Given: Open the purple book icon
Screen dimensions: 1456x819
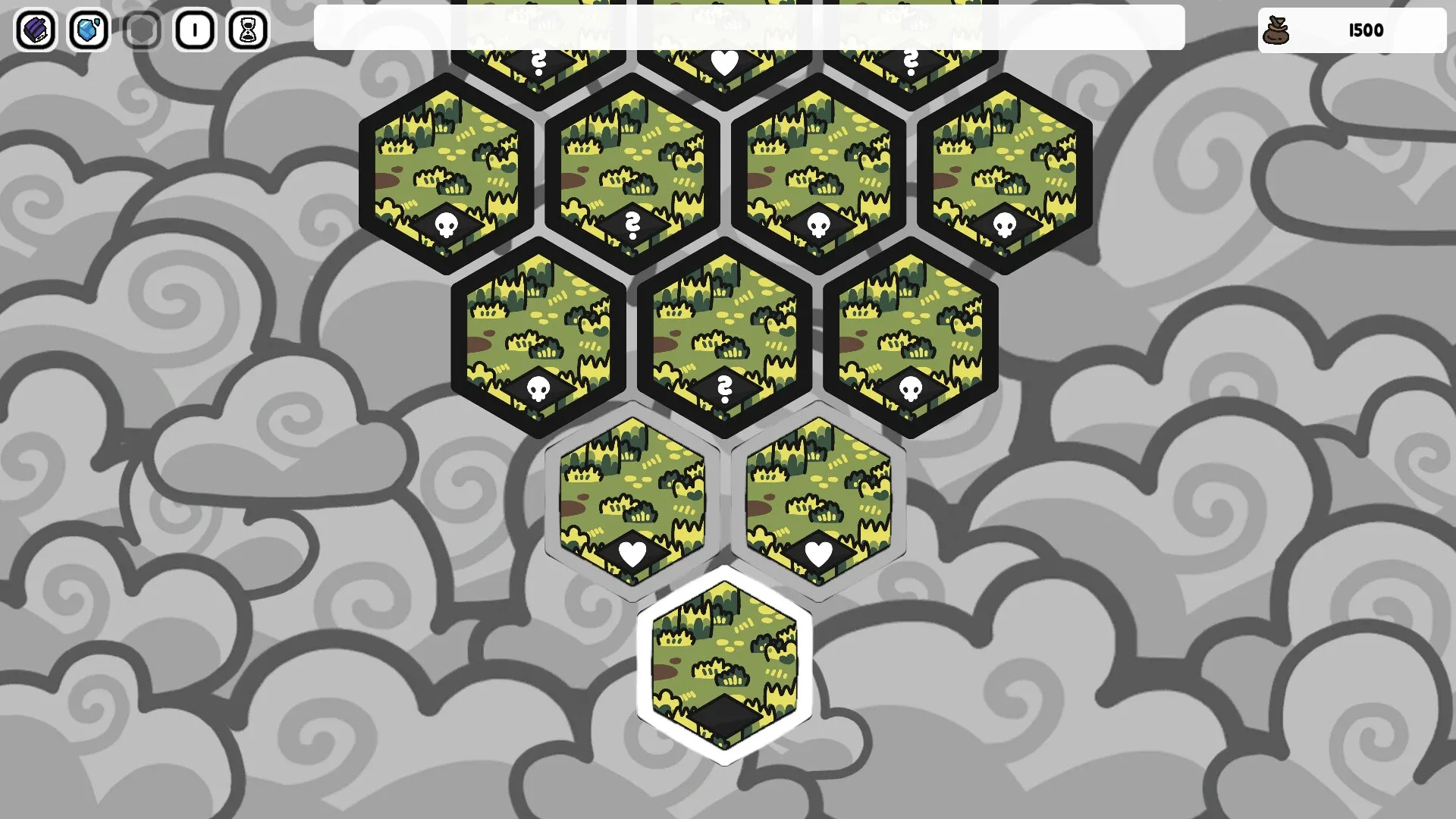Looking at the screenshot, I should click(x=36, y=30).
